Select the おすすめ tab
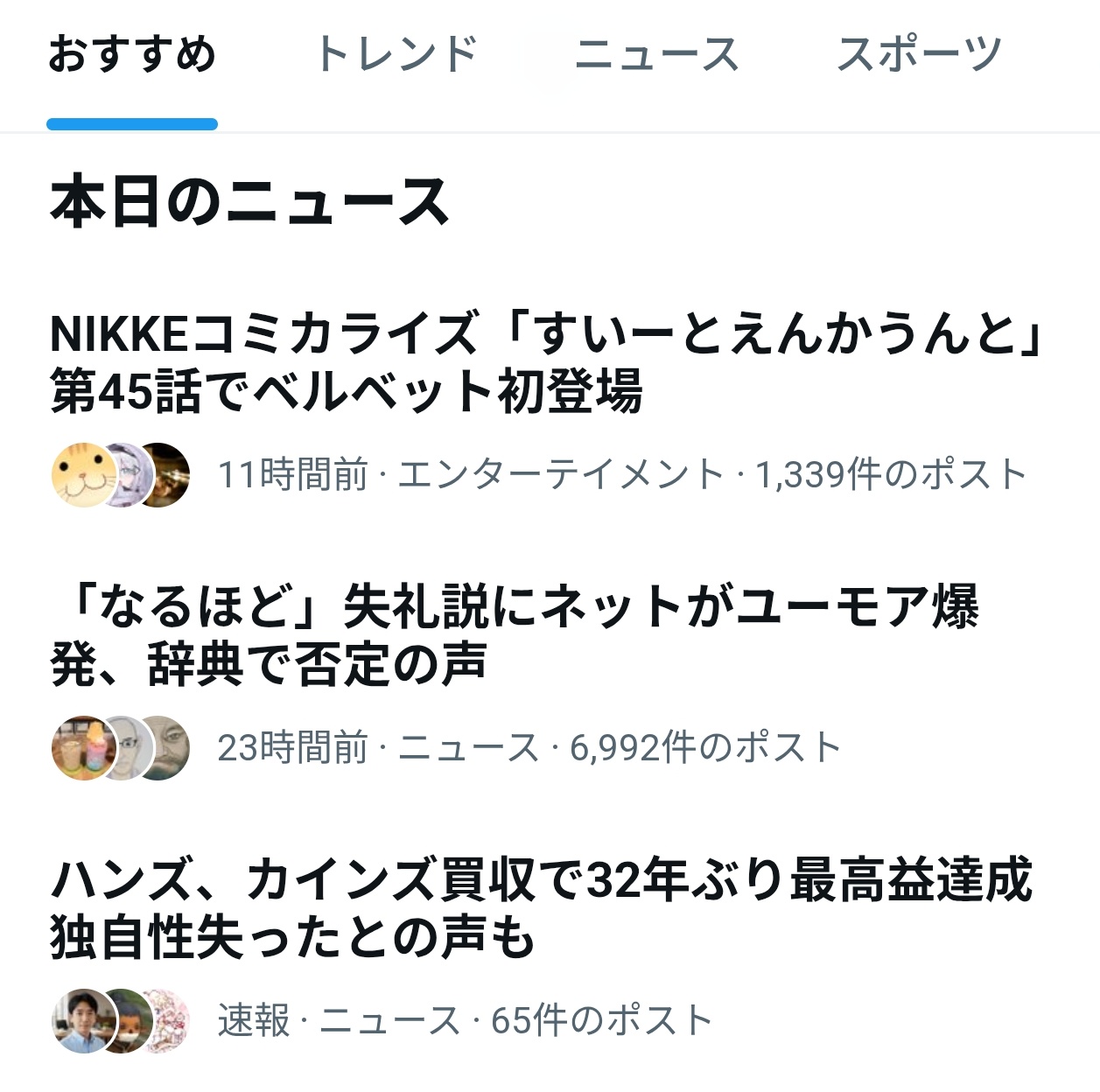The height and width of the screenshot is (1092, 1100). [x=132, y=54]
